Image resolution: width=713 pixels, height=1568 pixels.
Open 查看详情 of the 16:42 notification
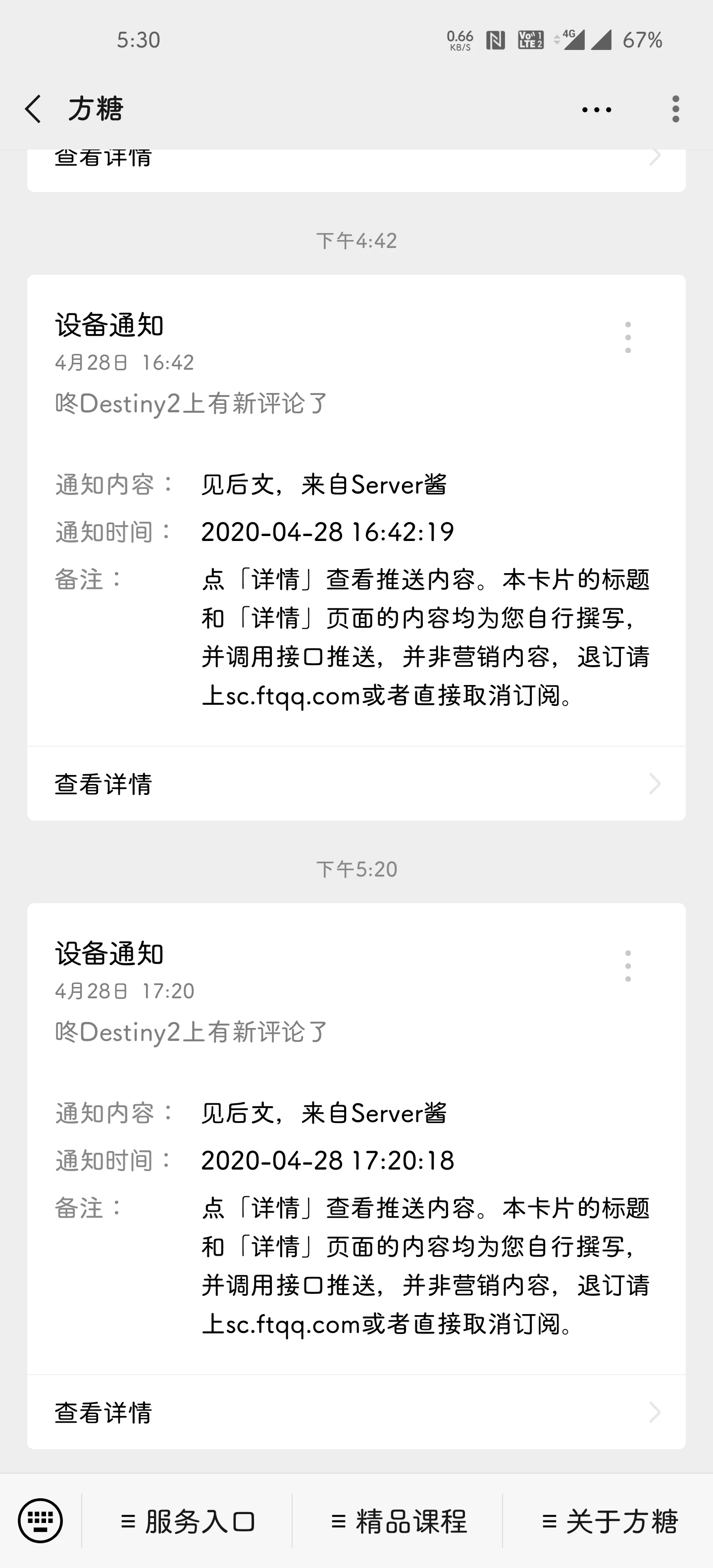point(356,784)
